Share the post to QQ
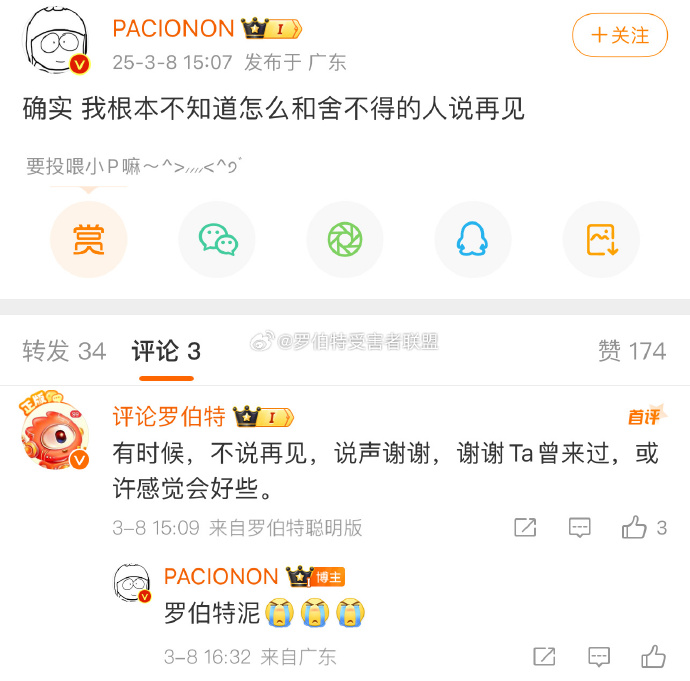The width and height of the screenshot is (690, 681). pyautogui.click(x=472, y=240)
